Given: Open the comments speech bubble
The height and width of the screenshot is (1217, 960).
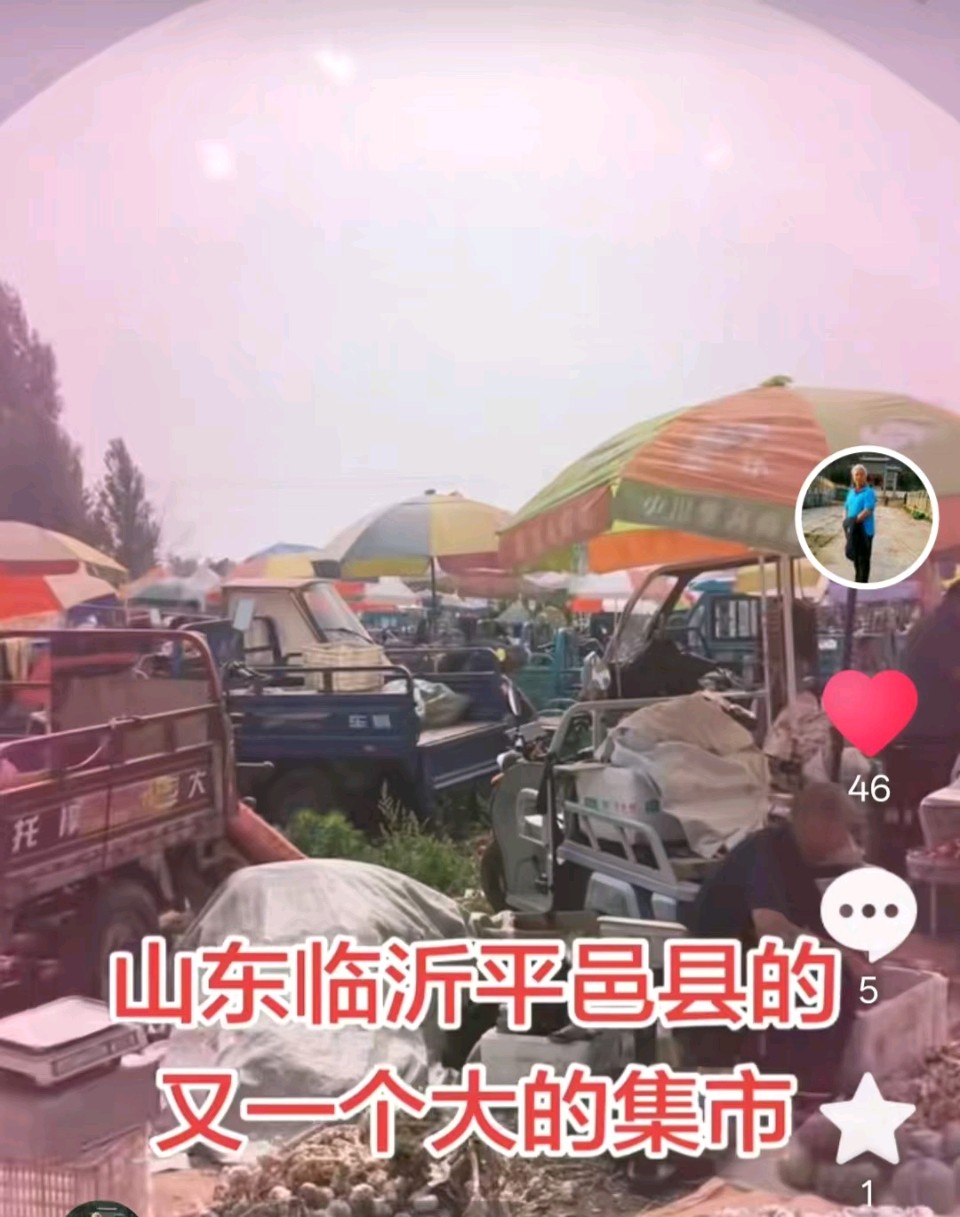Looking at the screenshot, I should tap(869, 913).
